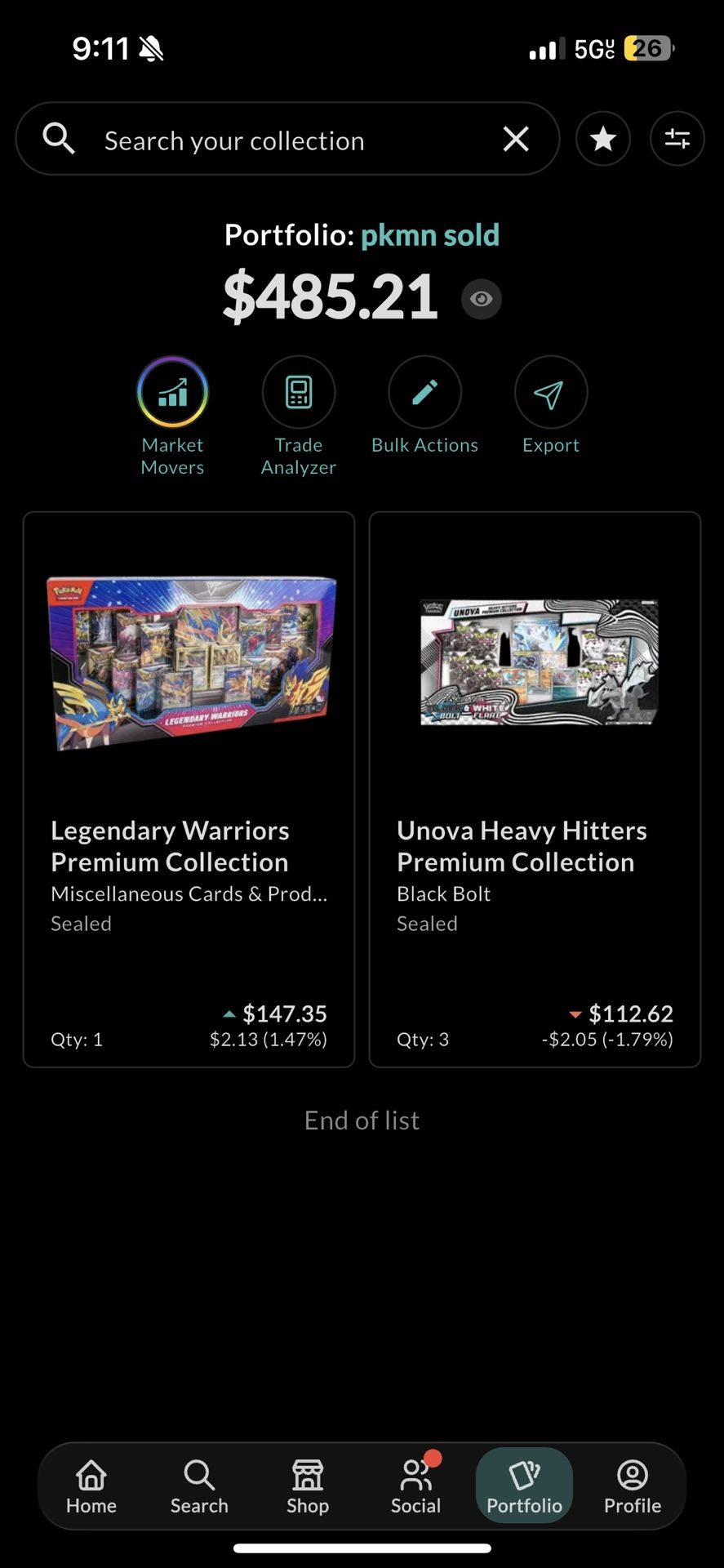The width and height of the screenshot is (724, 1568).
Task: Tap the search your collection field
Action: [269, 140]
